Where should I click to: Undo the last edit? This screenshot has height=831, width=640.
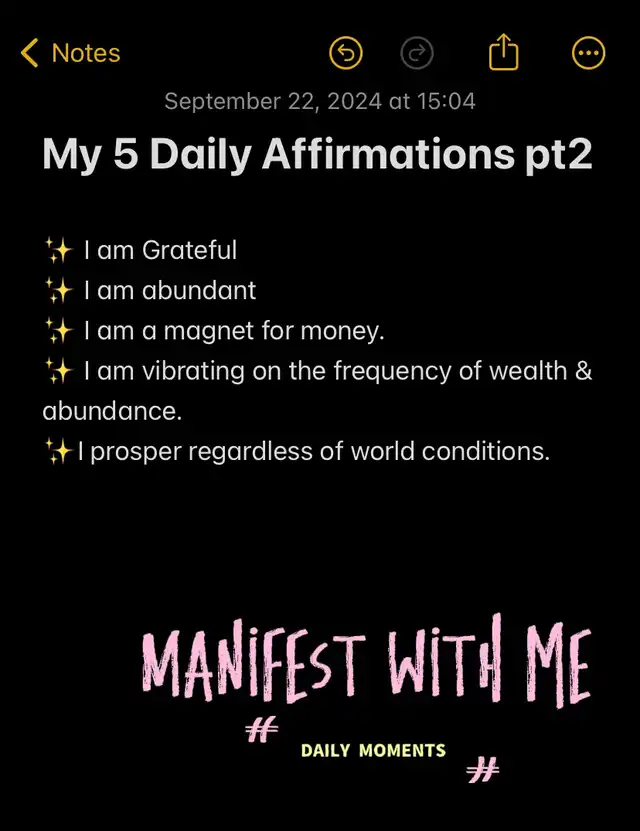click(x=346, y=53)
